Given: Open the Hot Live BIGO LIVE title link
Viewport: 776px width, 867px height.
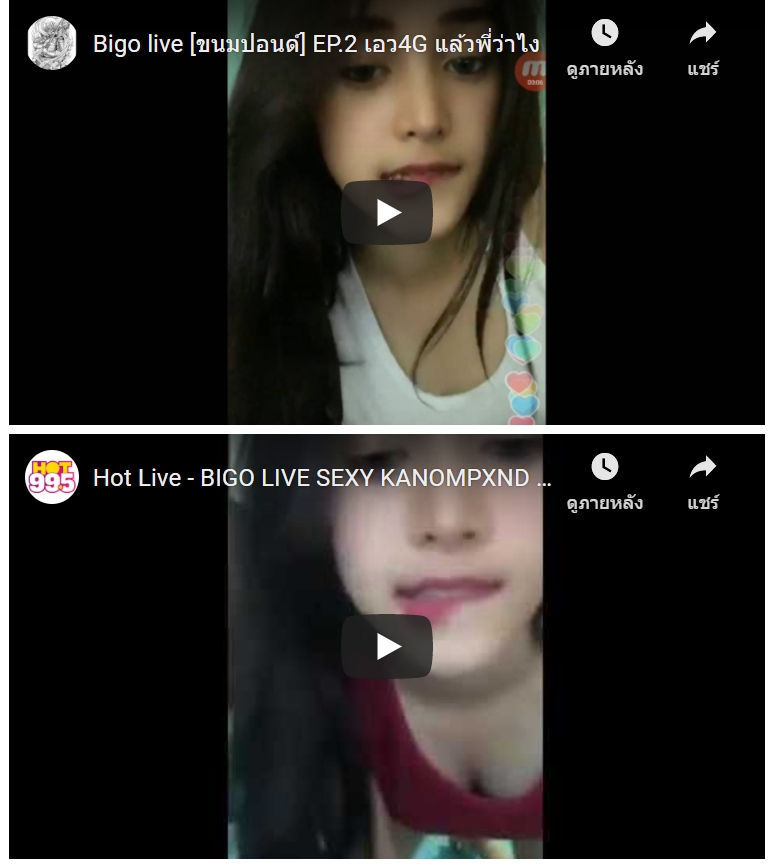Looking at the screenshot, I should click(322, 478).
